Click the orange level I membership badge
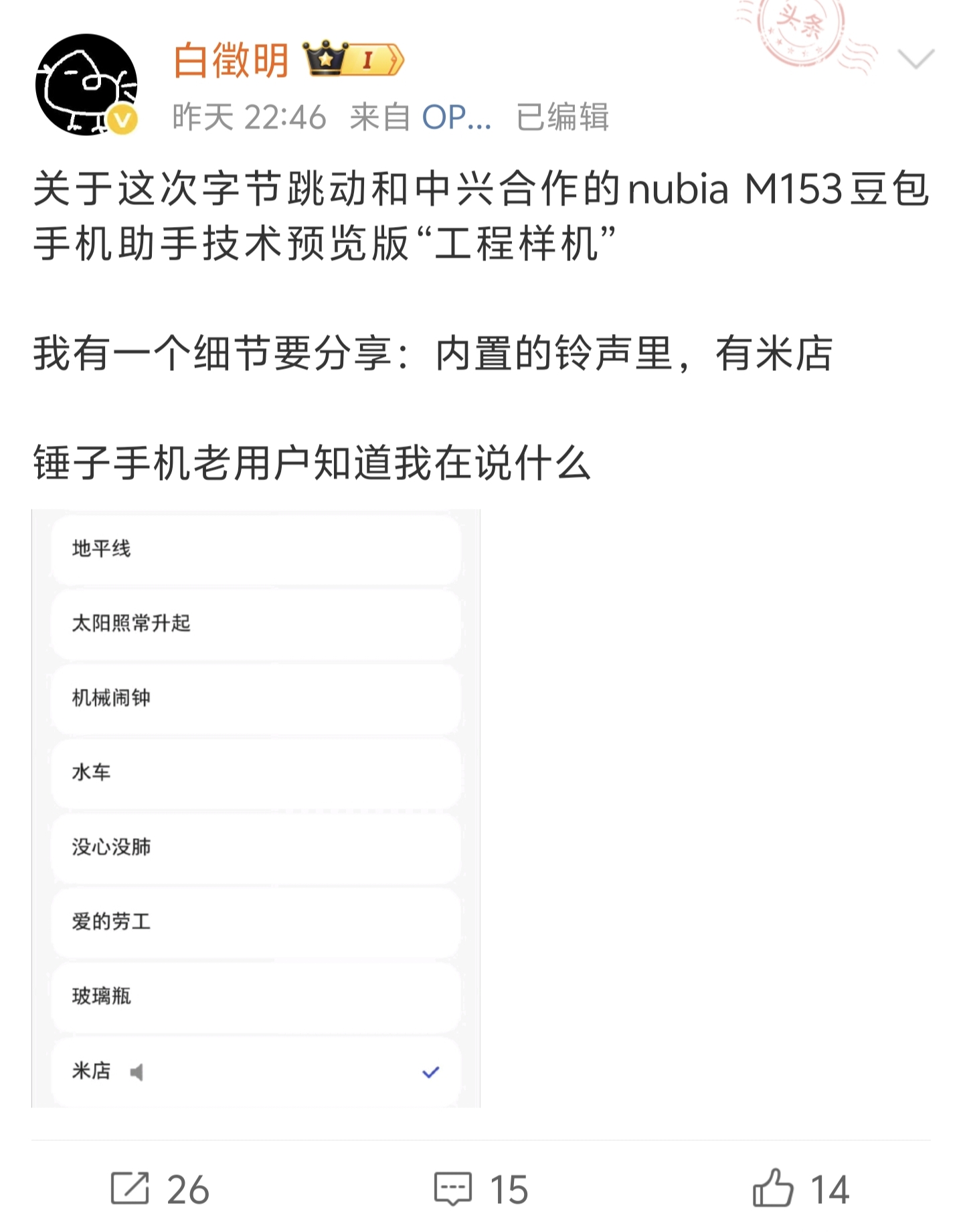 coord(372,59)
